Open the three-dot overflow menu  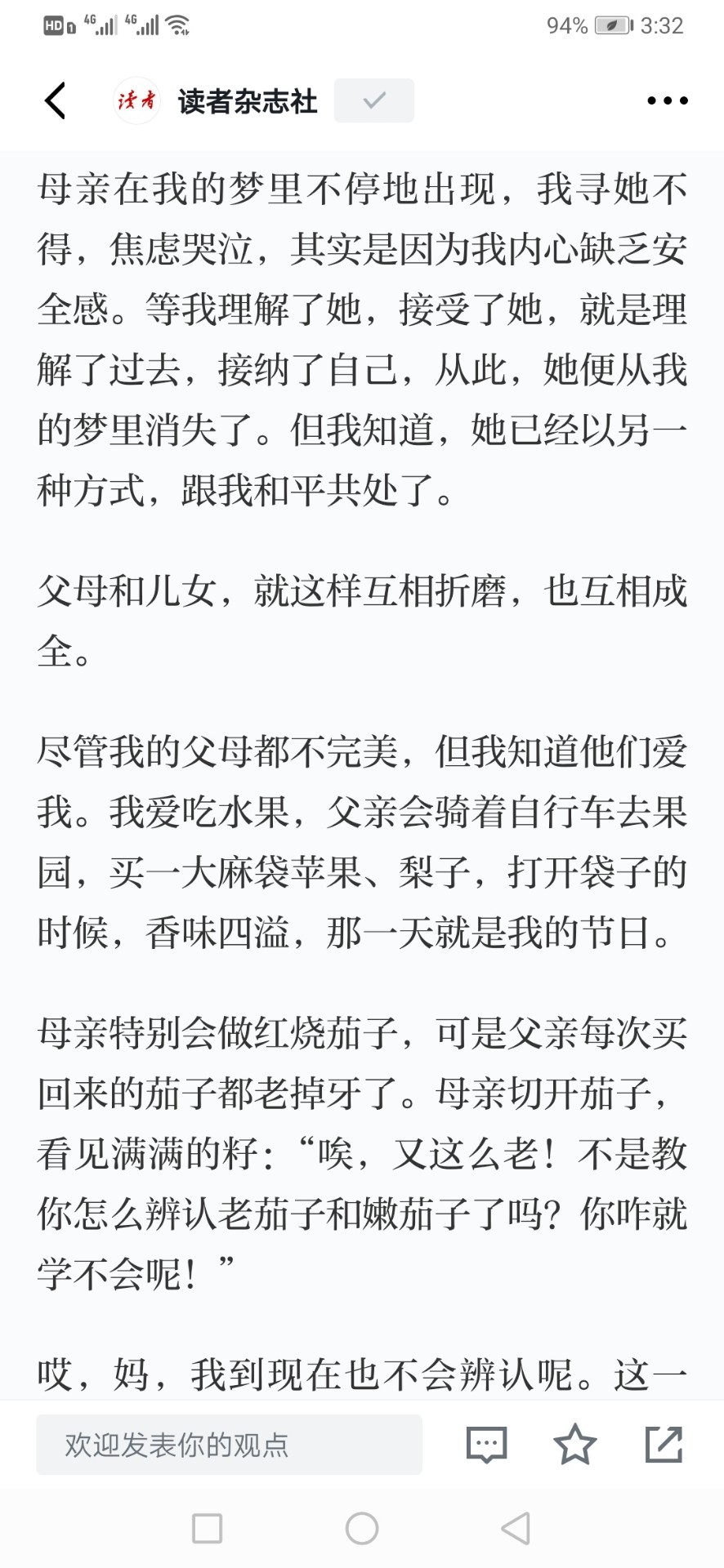tap(667, 100)
